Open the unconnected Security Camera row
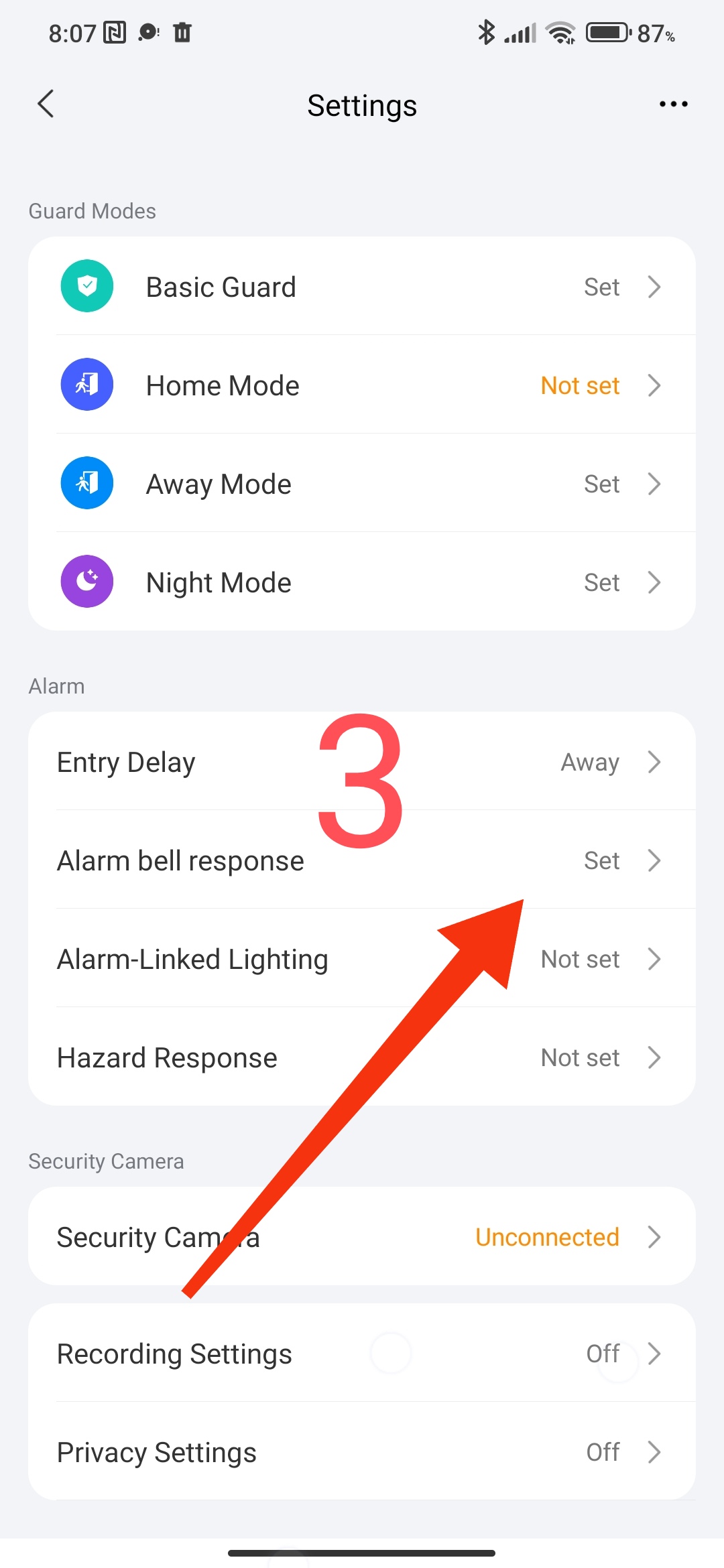The height and width of the screenshot is (1568, 724). [x=362, y=1236]
